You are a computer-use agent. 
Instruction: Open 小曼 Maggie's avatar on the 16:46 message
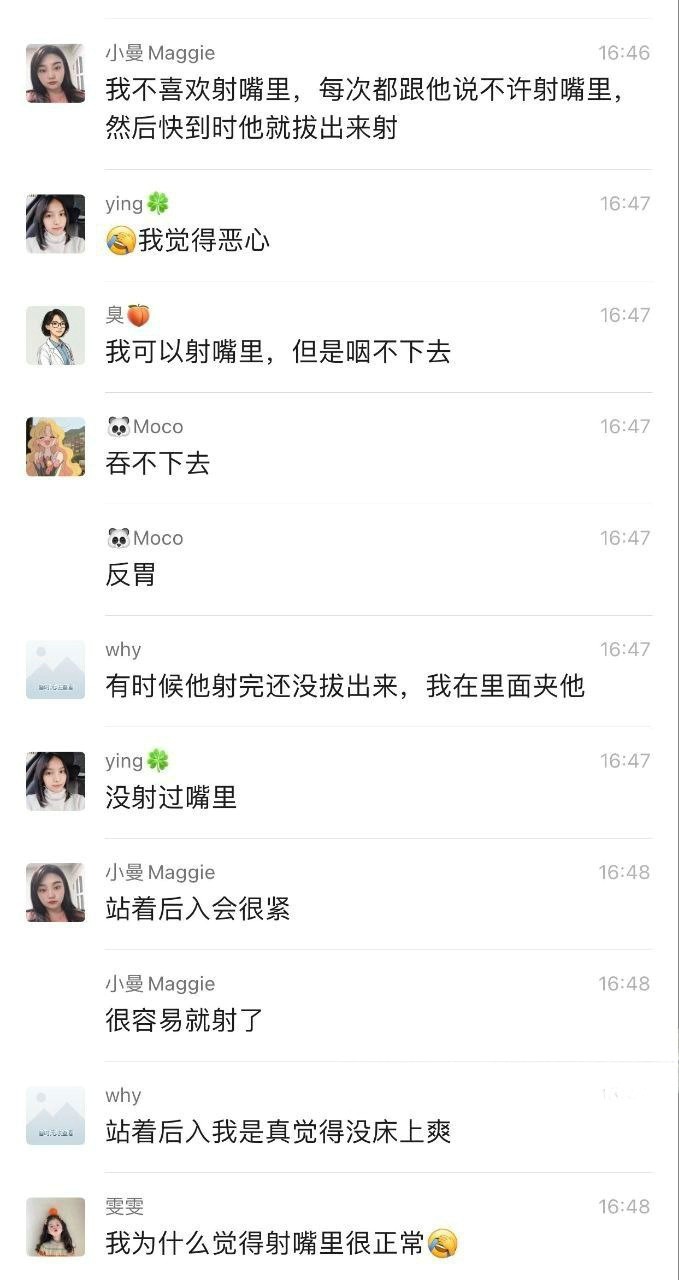pos(55,73)
